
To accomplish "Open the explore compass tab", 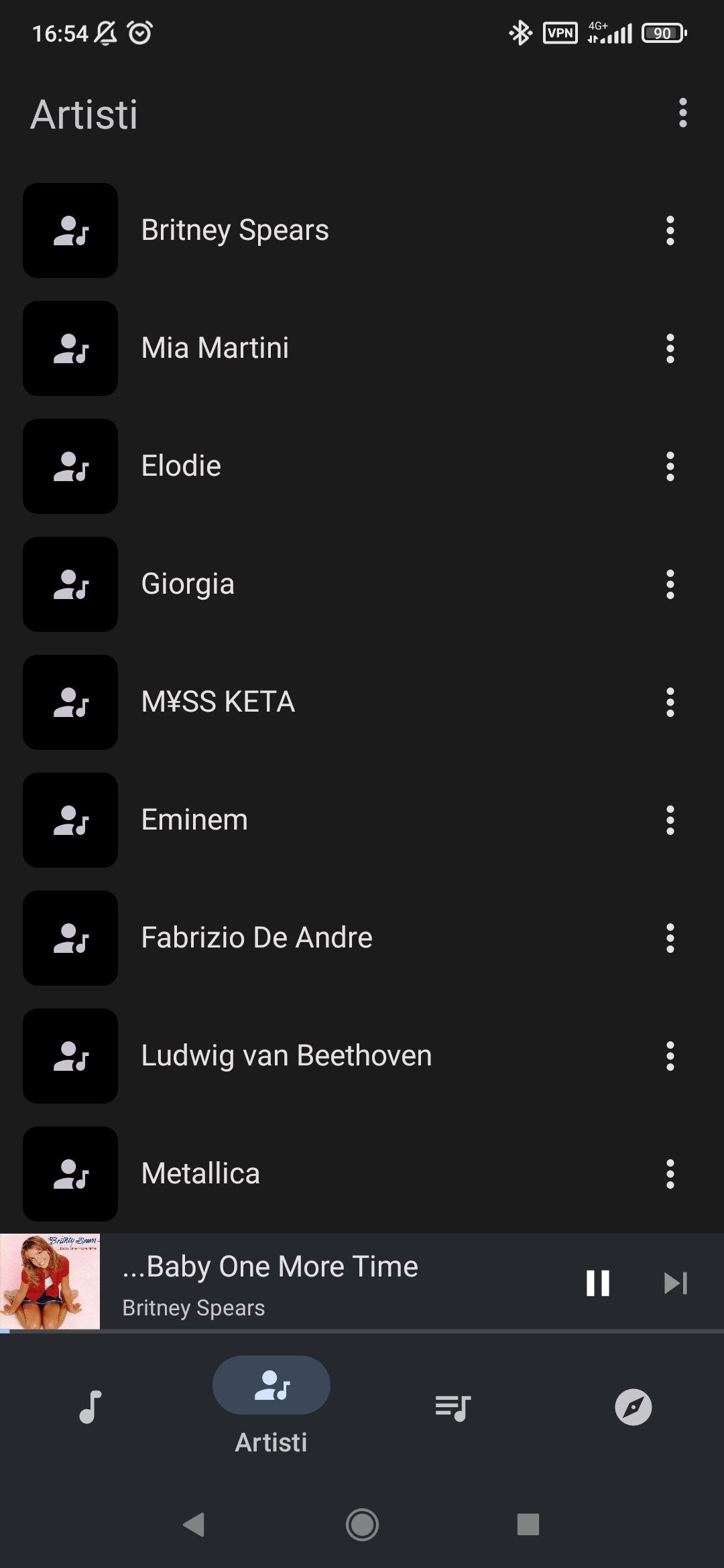I will pyautogui.click(x=633, y=1406).
